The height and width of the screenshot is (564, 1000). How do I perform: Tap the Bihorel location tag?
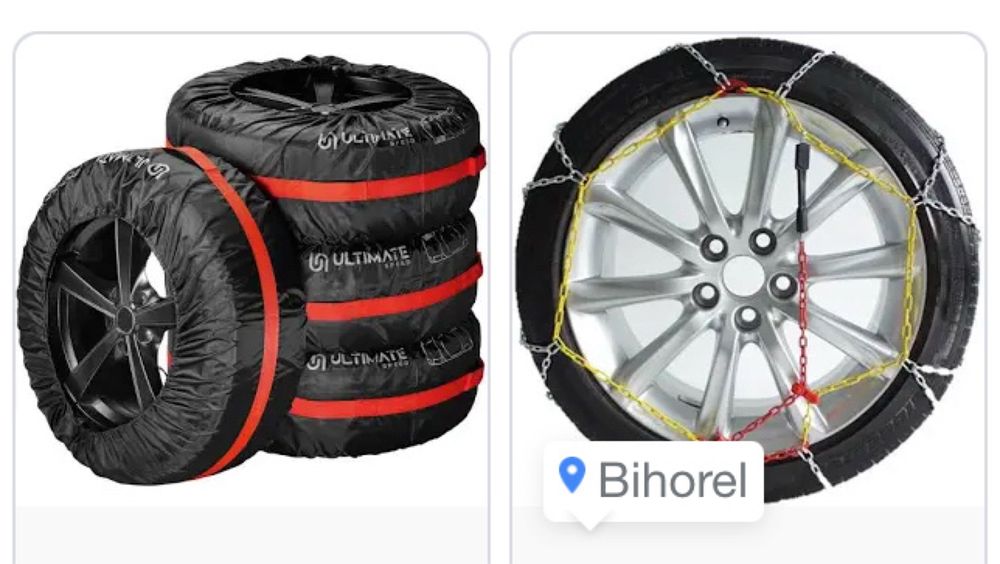[654, 481]
